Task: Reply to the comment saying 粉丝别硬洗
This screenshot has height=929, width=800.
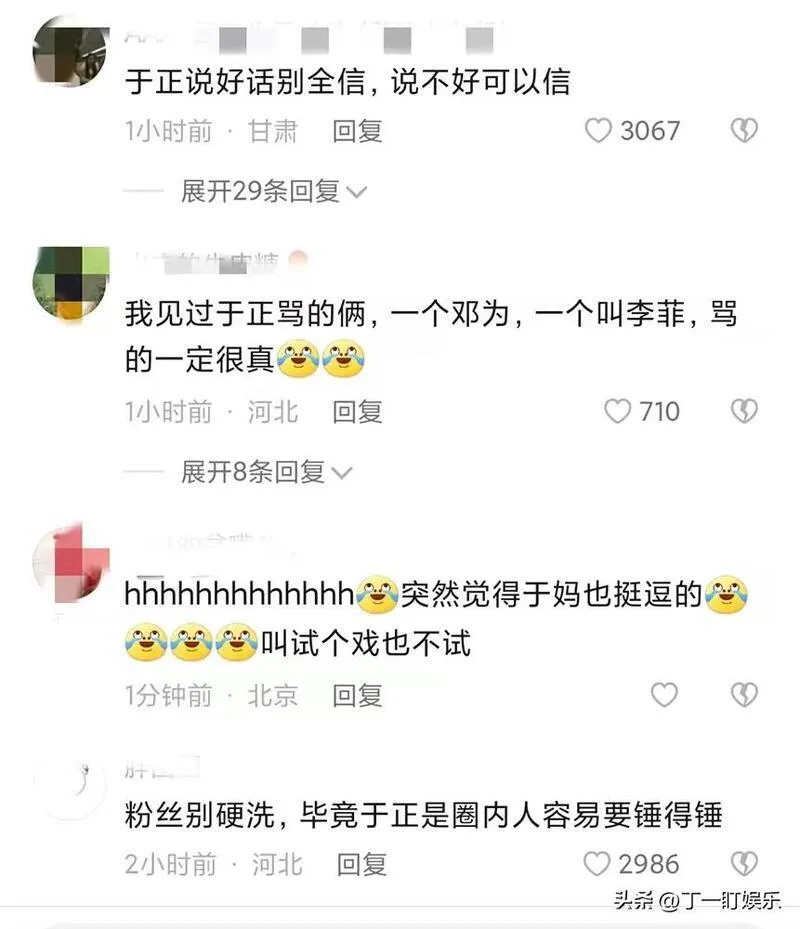Action: 361,864
